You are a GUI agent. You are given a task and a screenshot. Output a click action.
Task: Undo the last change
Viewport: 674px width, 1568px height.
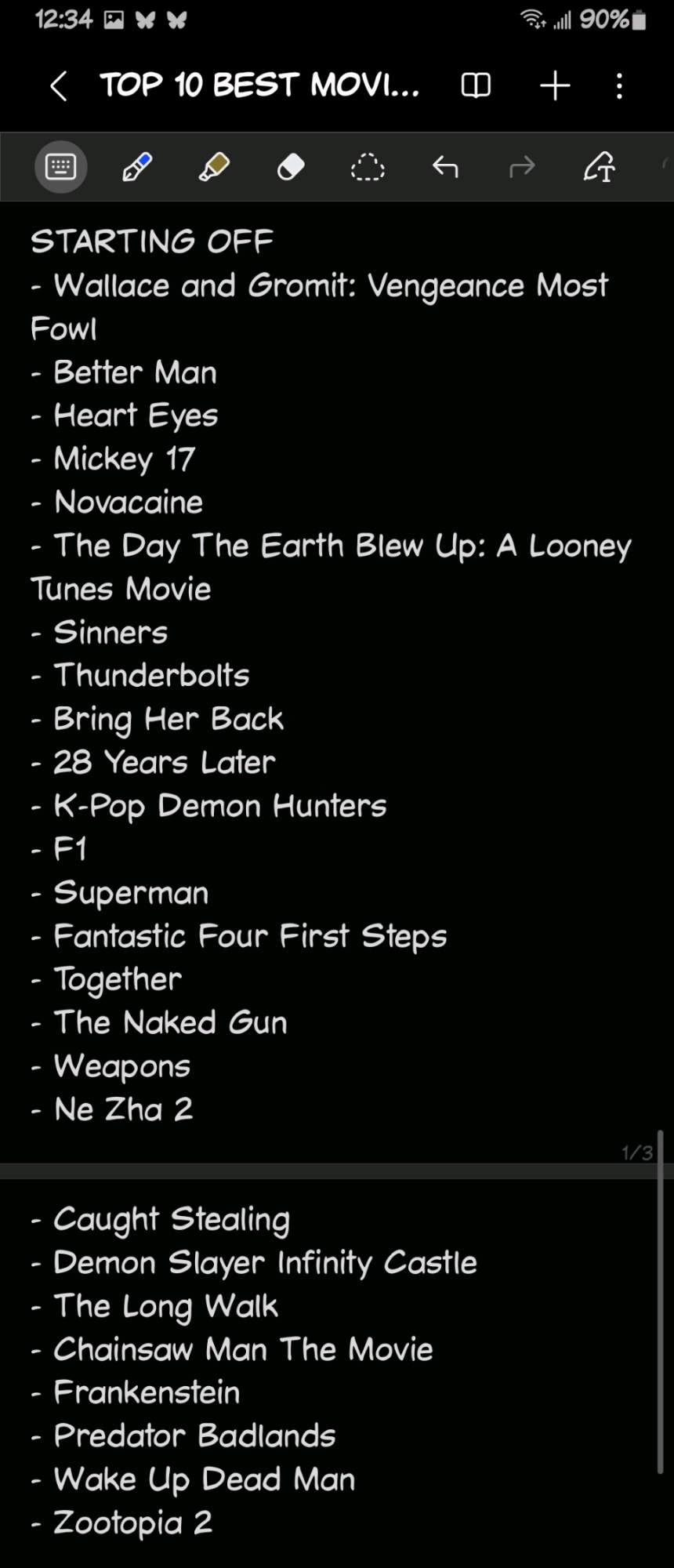pos(444,167)
